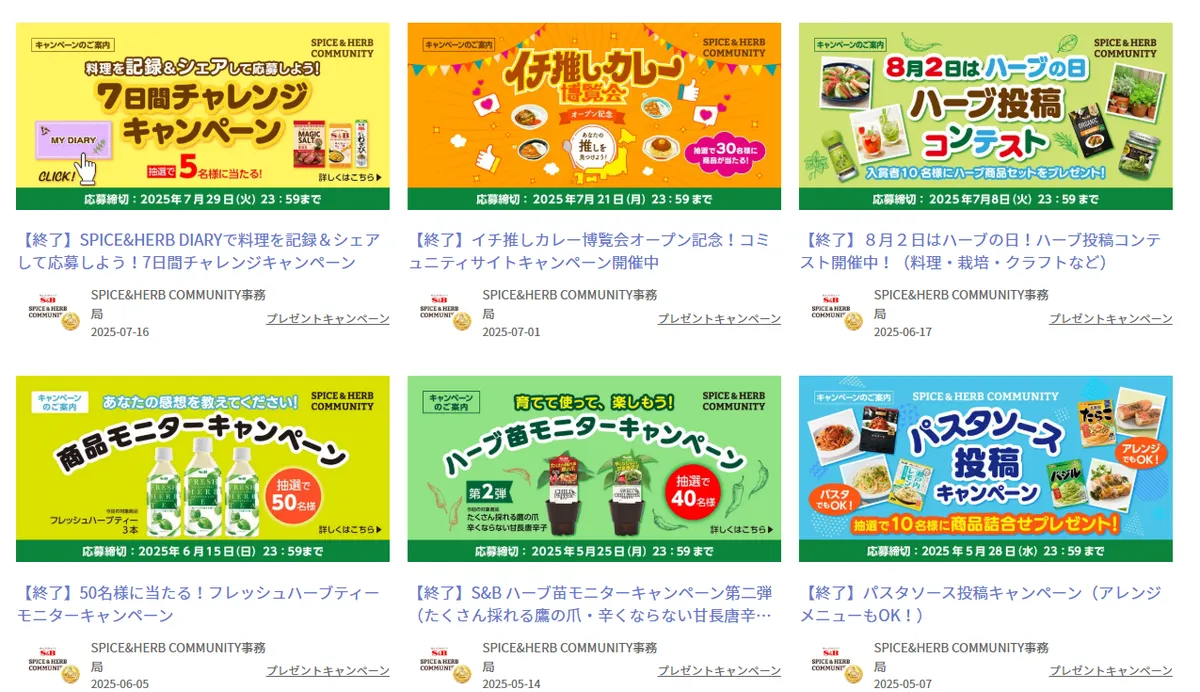Open the パスタソース投稿キャンペーン title link
Image resolution: width=1200 pixels, height=692 pixels.
(x=982, y=604)
